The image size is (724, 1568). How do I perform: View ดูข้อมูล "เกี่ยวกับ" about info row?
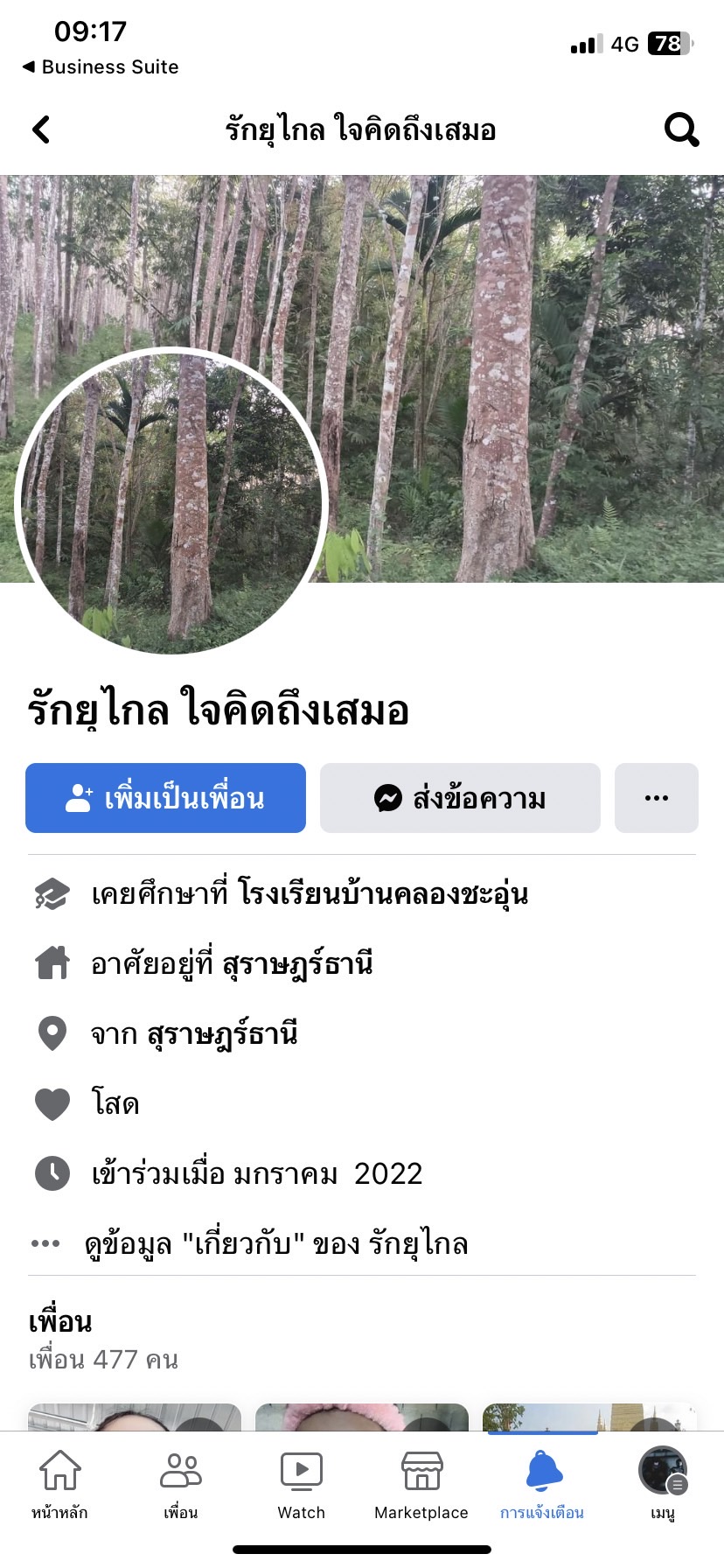(275, 1243)
